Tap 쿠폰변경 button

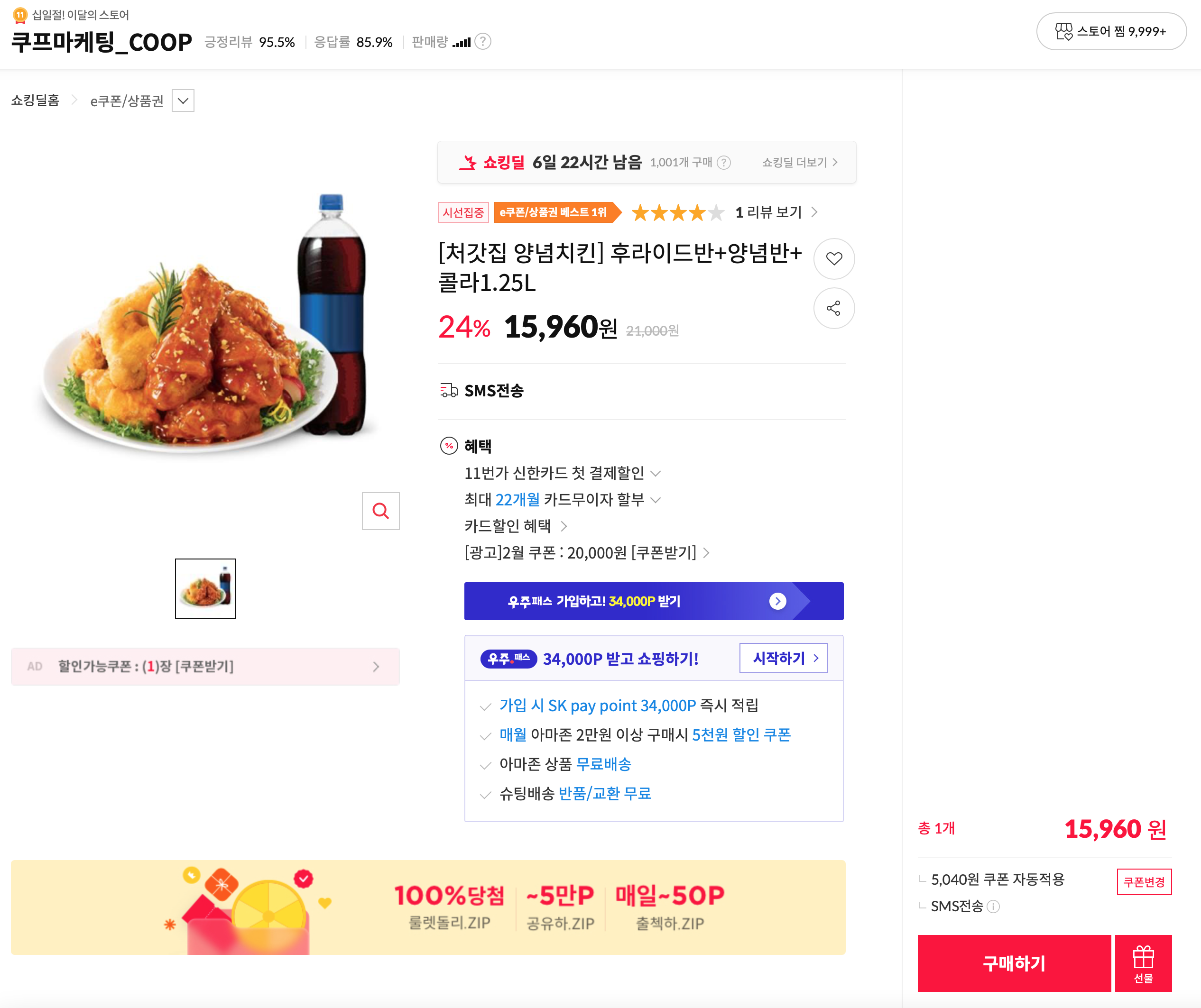point(1144,881)
